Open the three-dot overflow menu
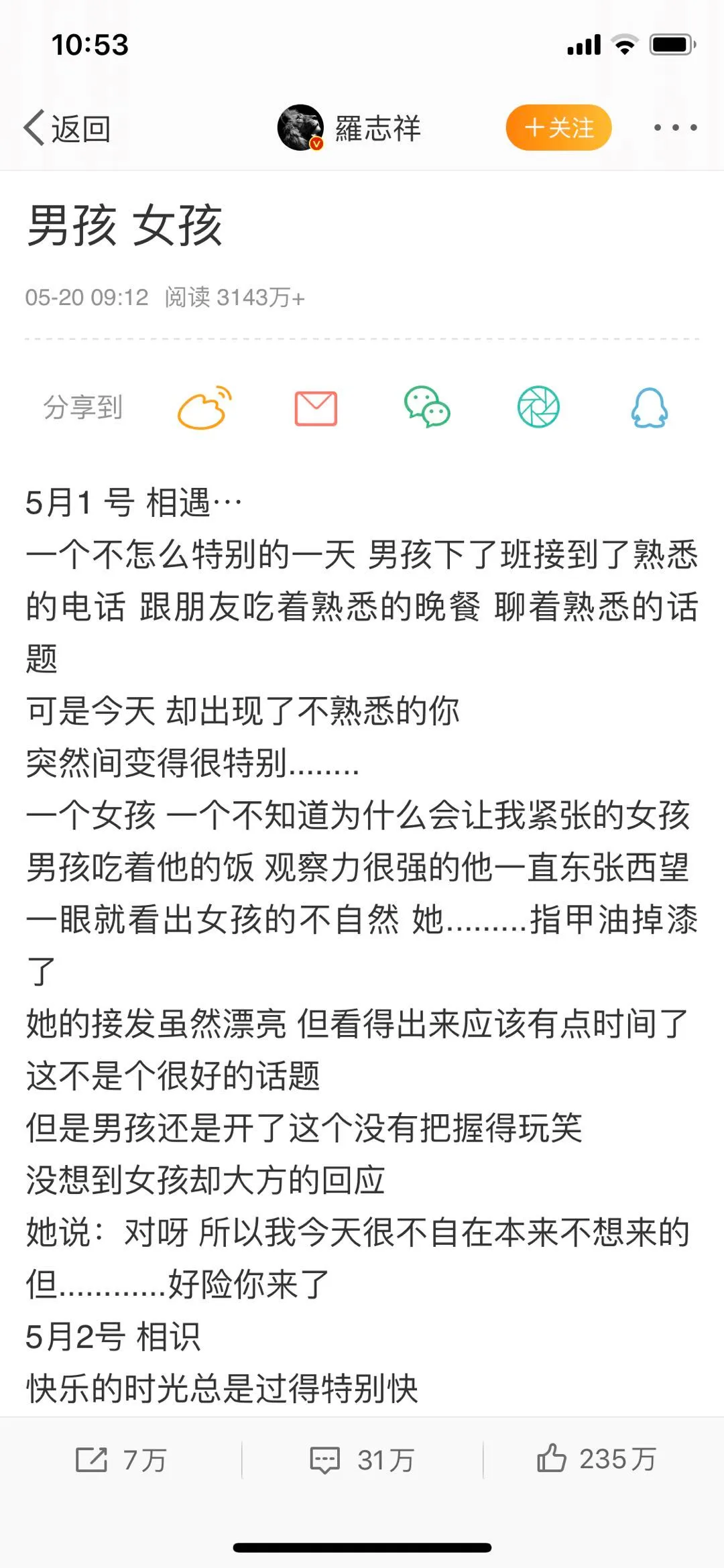Viewport: 724px width, 1568px height. click(675, 127)
